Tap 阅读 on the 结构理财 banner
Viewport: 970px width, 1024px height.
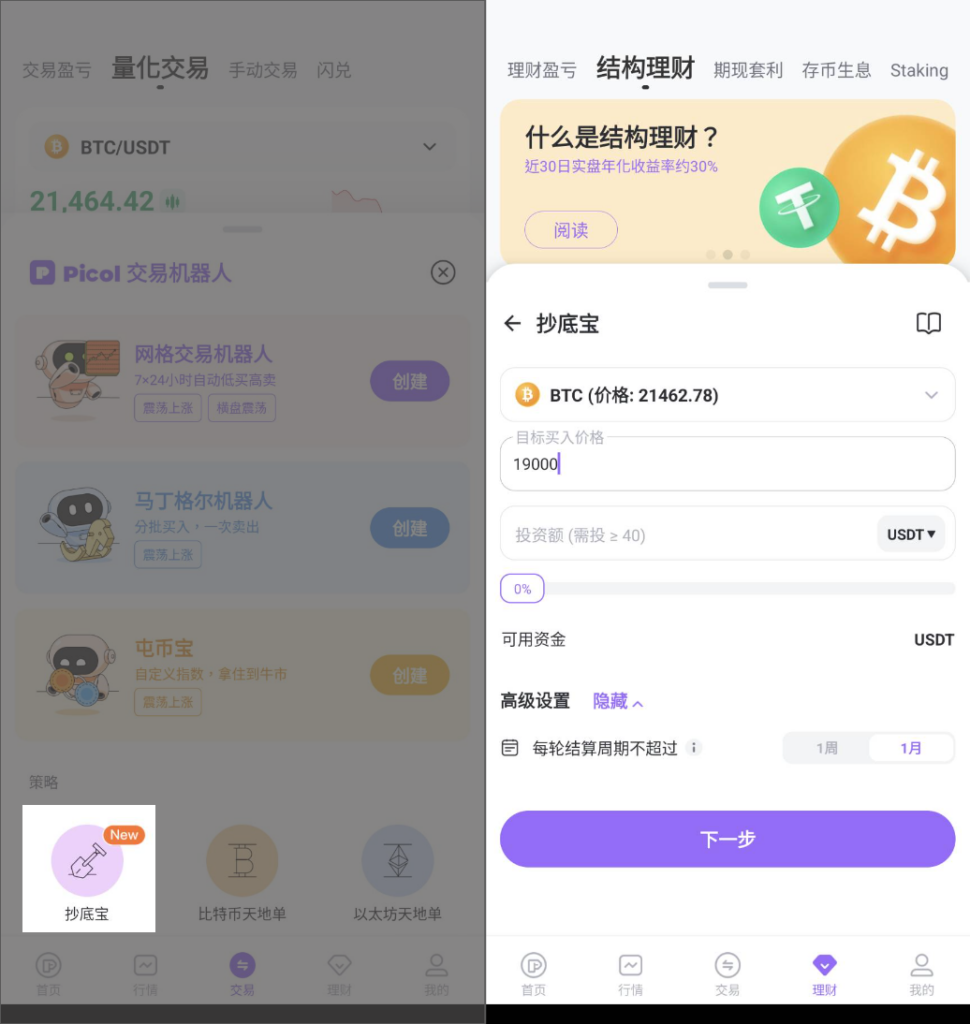click(571, 230)
